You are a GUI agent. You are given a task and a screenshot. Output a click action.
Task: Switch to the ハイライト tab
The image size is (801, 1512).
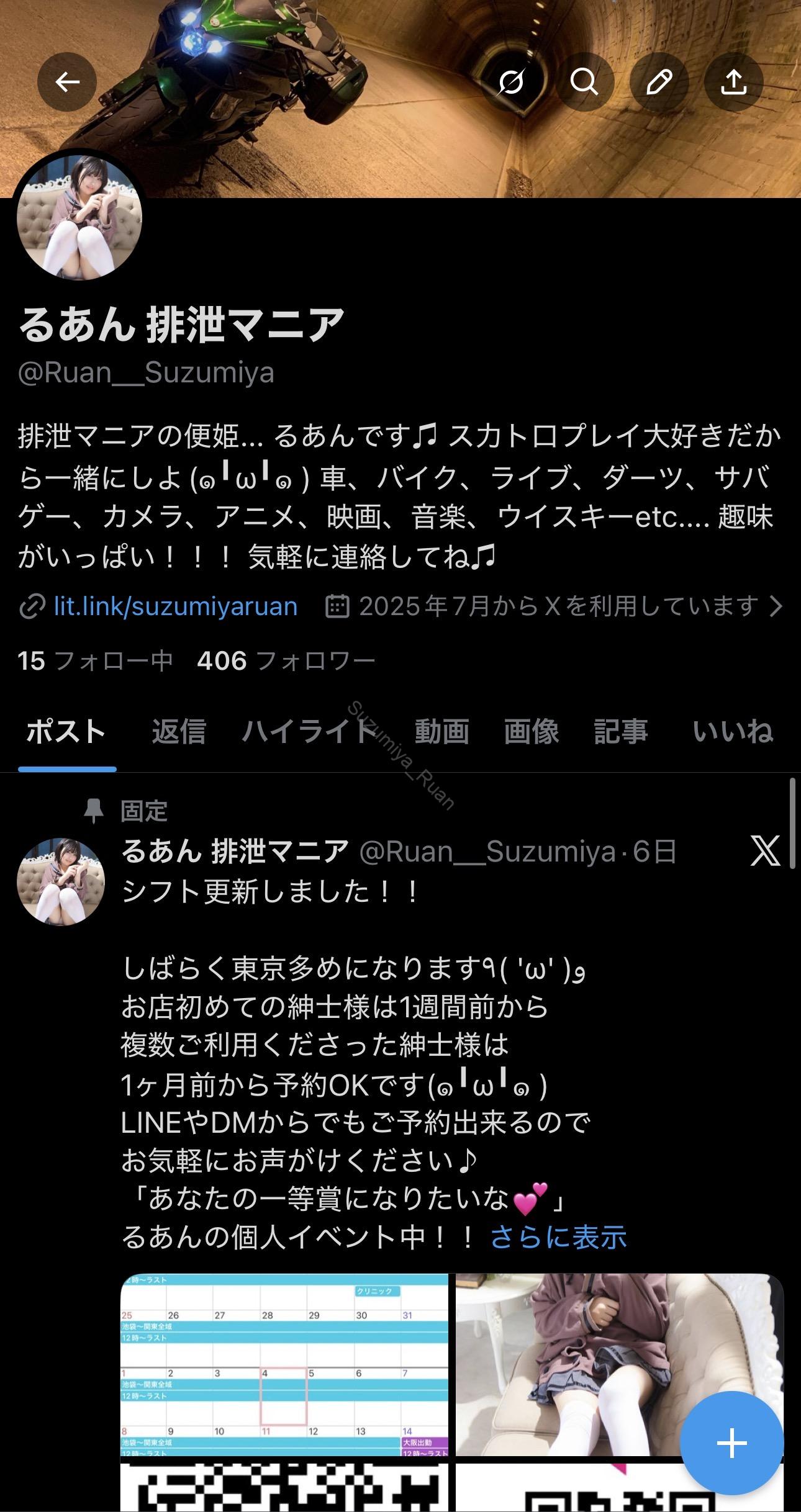pyautogui.click(x=309, y=731)
